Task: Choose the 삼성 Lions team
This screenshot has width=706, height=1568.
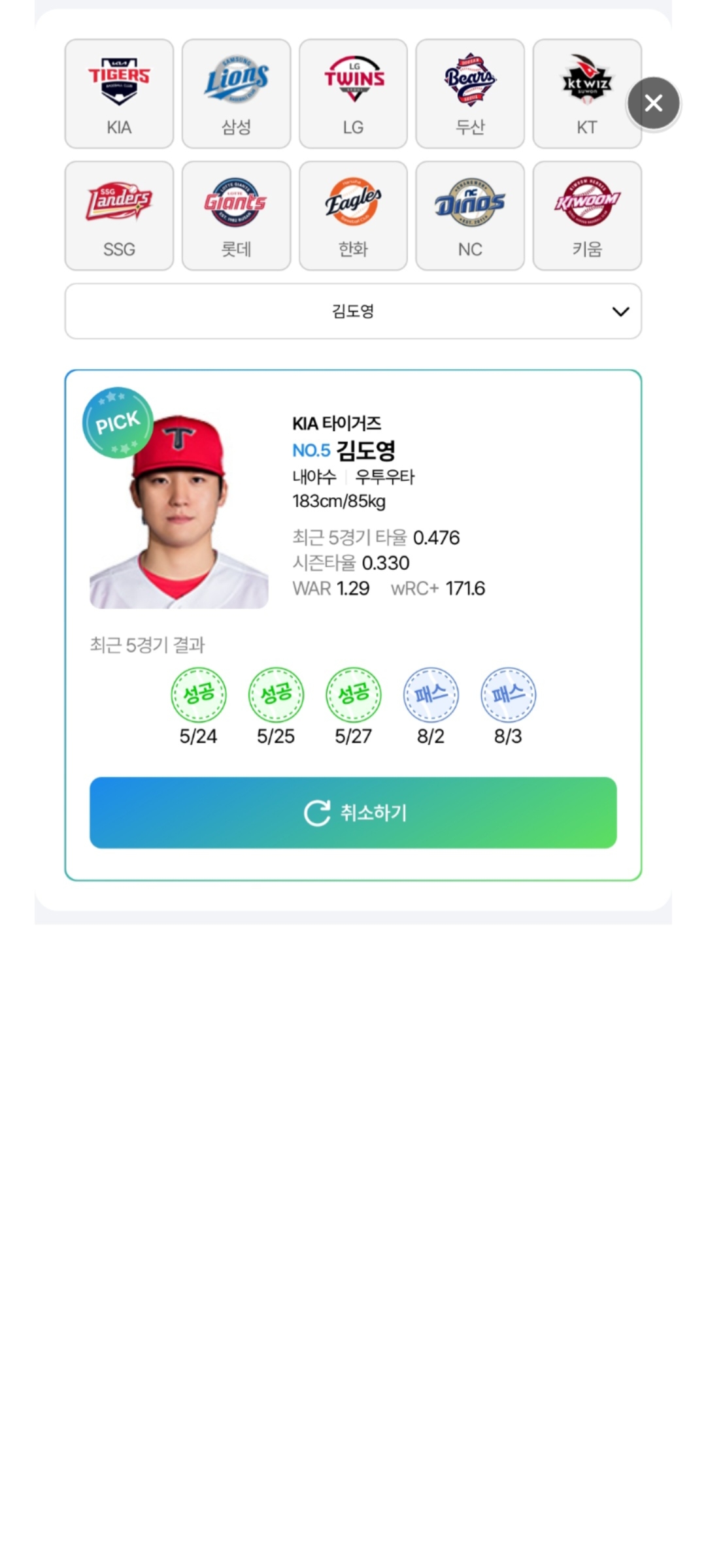Action: click(x=236, y=93)
